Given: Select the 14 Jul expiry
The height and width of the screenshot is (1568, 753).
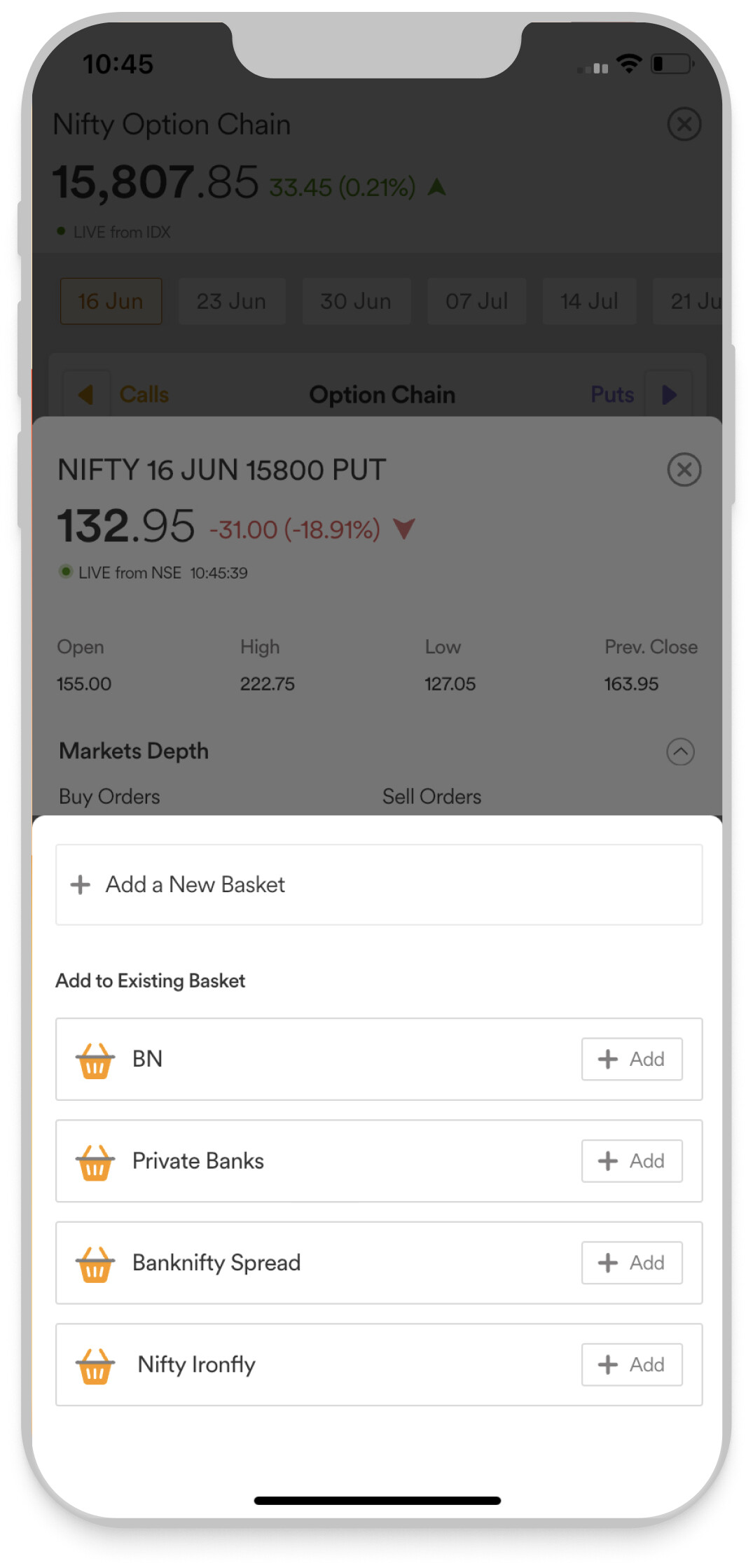Looking at the screenshot, I should pos(589,301).
